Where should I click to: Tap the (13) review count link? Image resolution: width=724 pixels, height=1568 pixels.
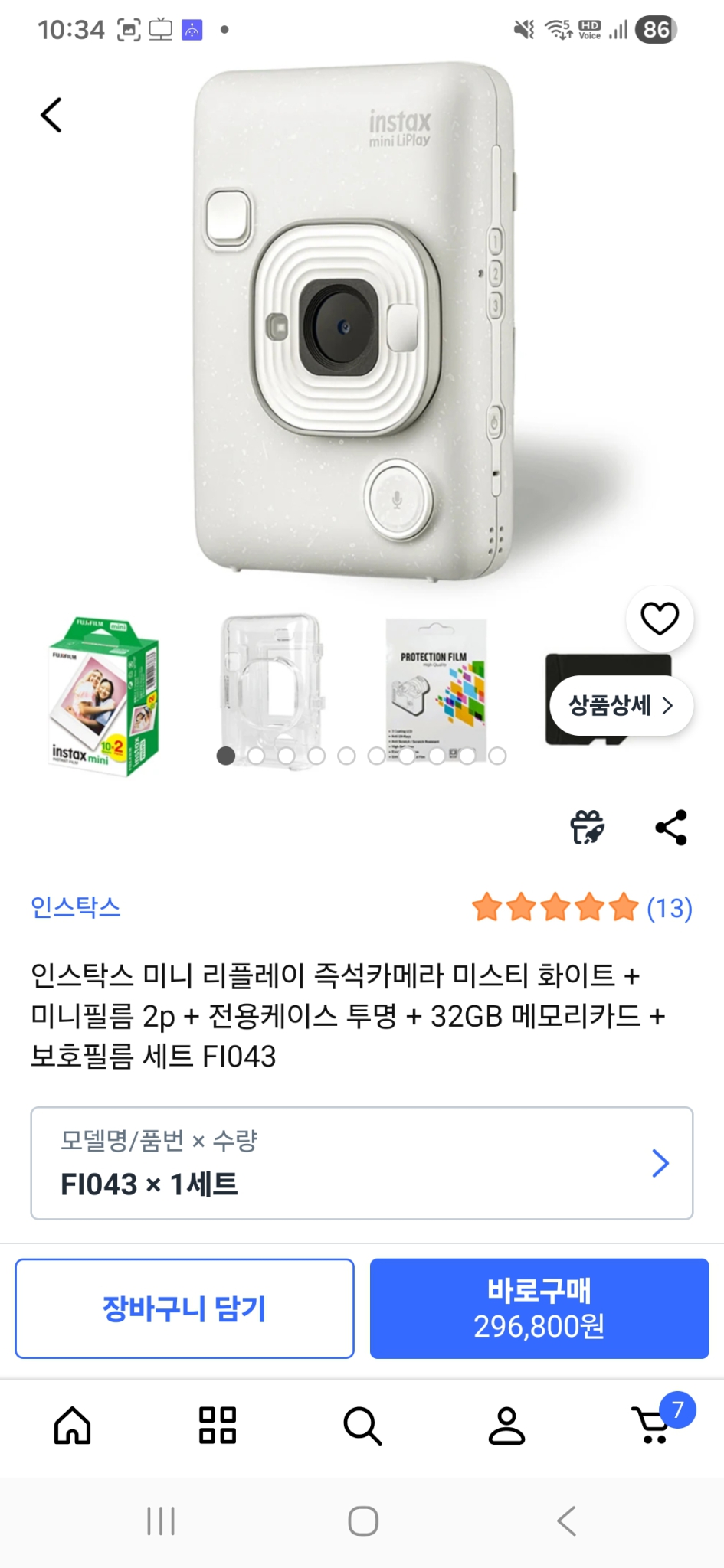[670, 909]
